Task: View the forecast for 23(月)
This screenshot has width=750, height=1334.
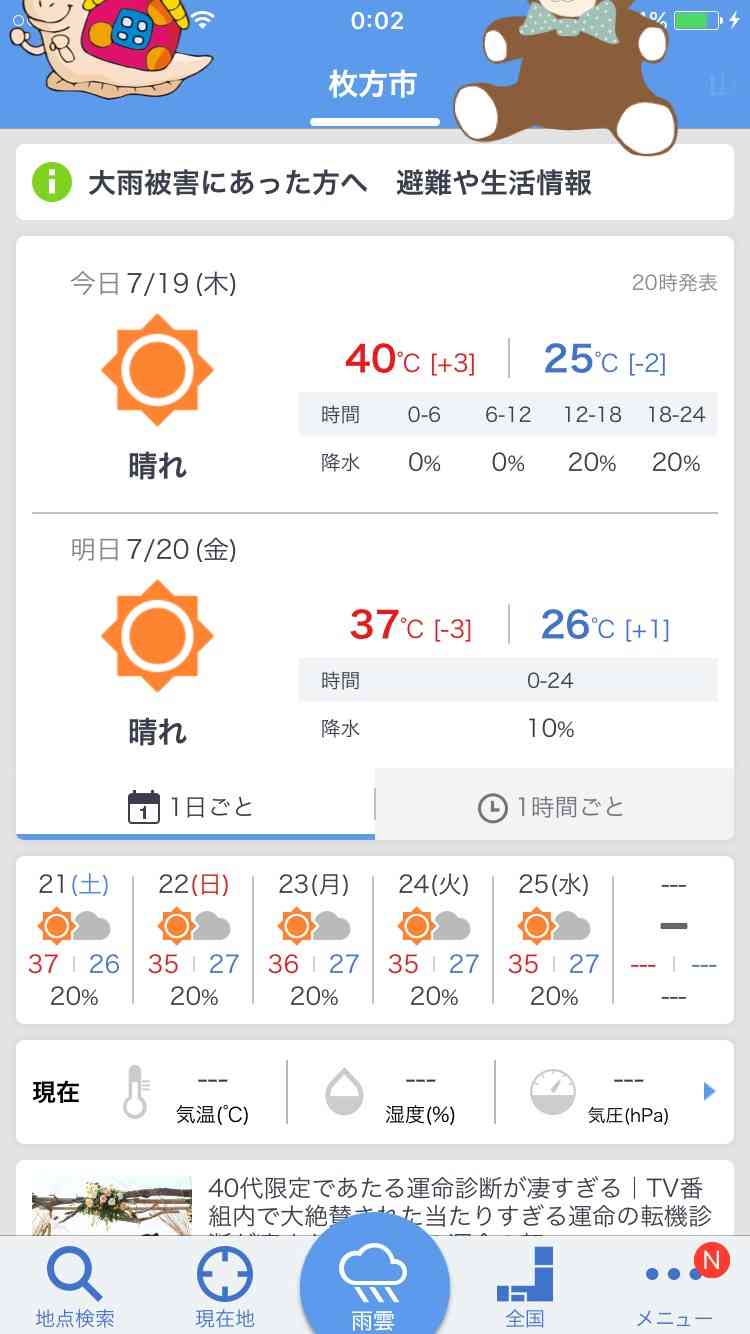Action: [314, 940]
